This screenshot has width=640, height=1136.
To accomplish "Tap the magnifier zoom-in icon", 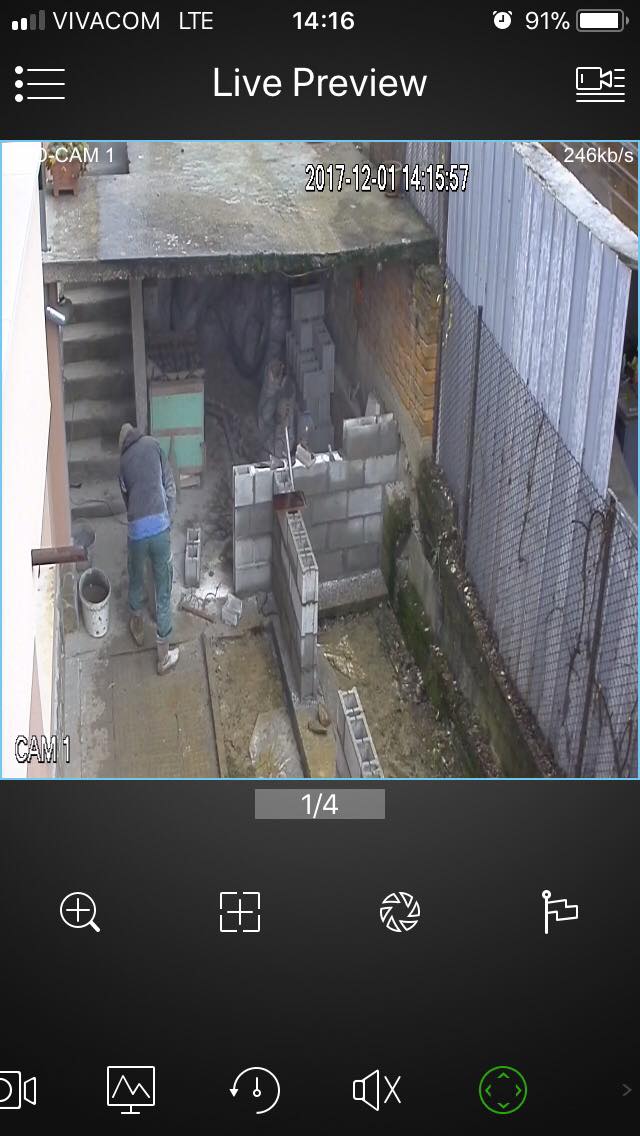I will 80,912.
